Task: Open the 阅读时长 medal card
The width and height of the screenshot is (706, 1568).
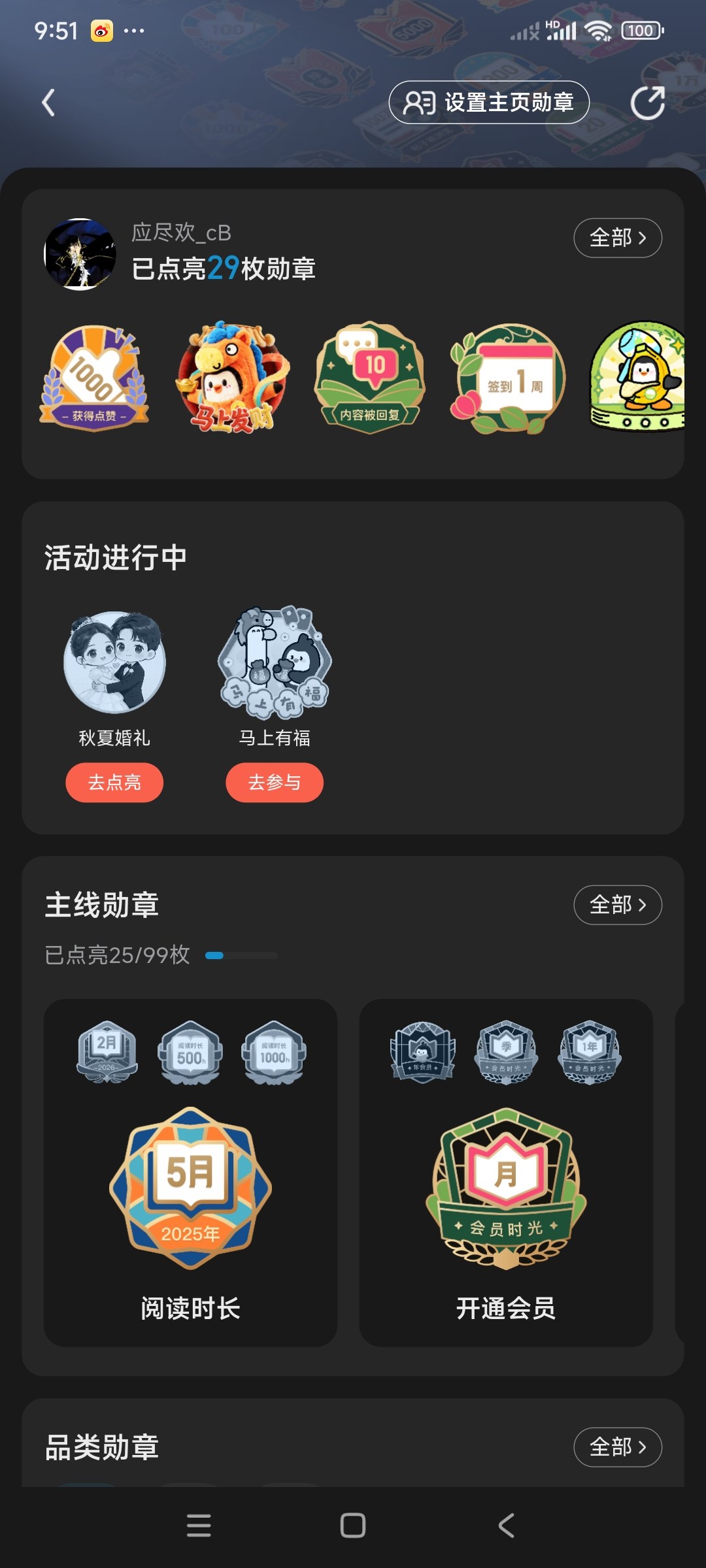Action: tap(190, 1172)
